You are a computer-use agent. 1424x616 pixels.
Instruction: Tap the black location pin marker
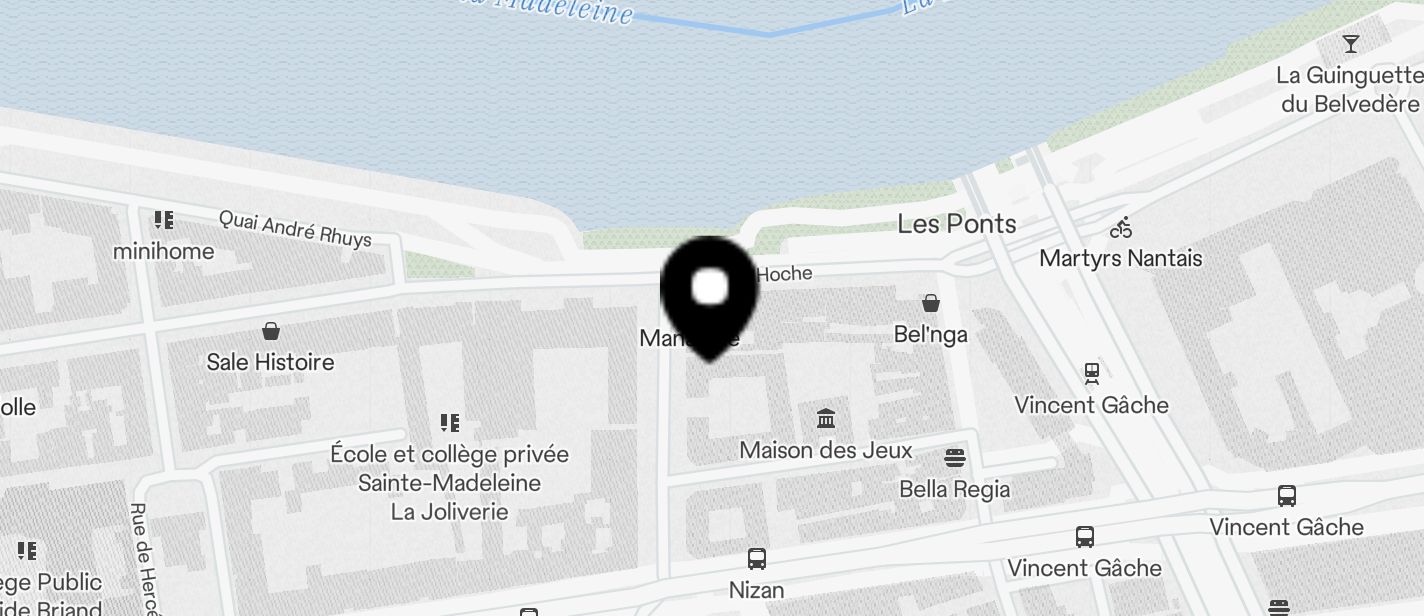point(710,294)
